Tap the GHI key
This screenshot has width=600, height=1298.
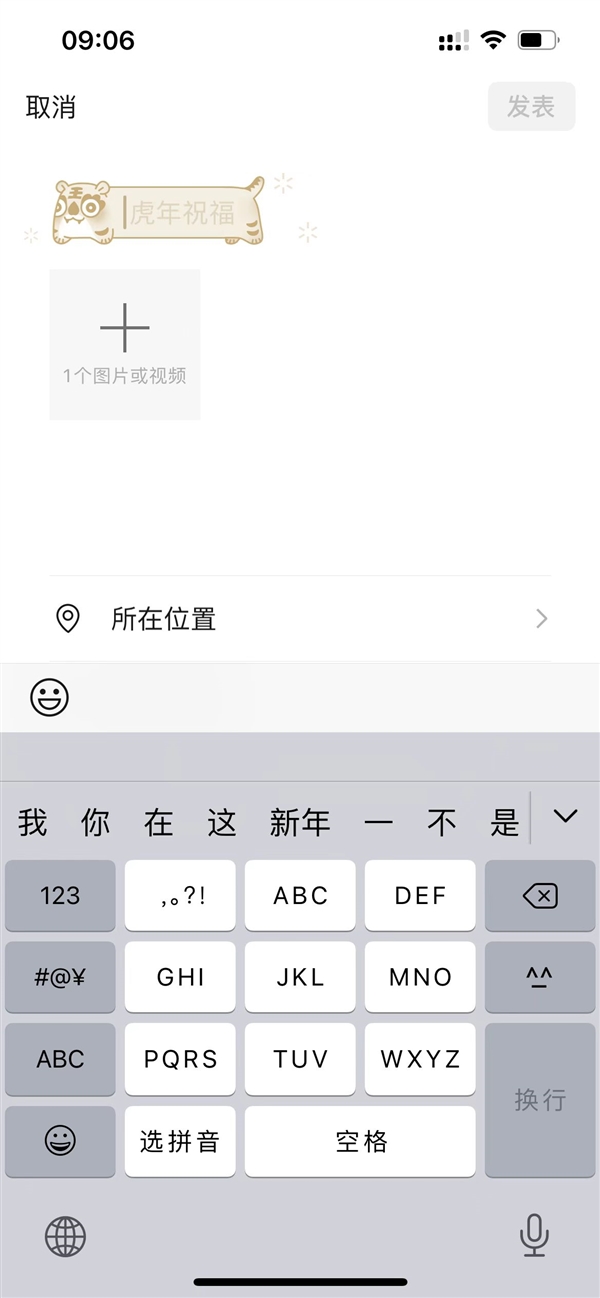(180, 977)
